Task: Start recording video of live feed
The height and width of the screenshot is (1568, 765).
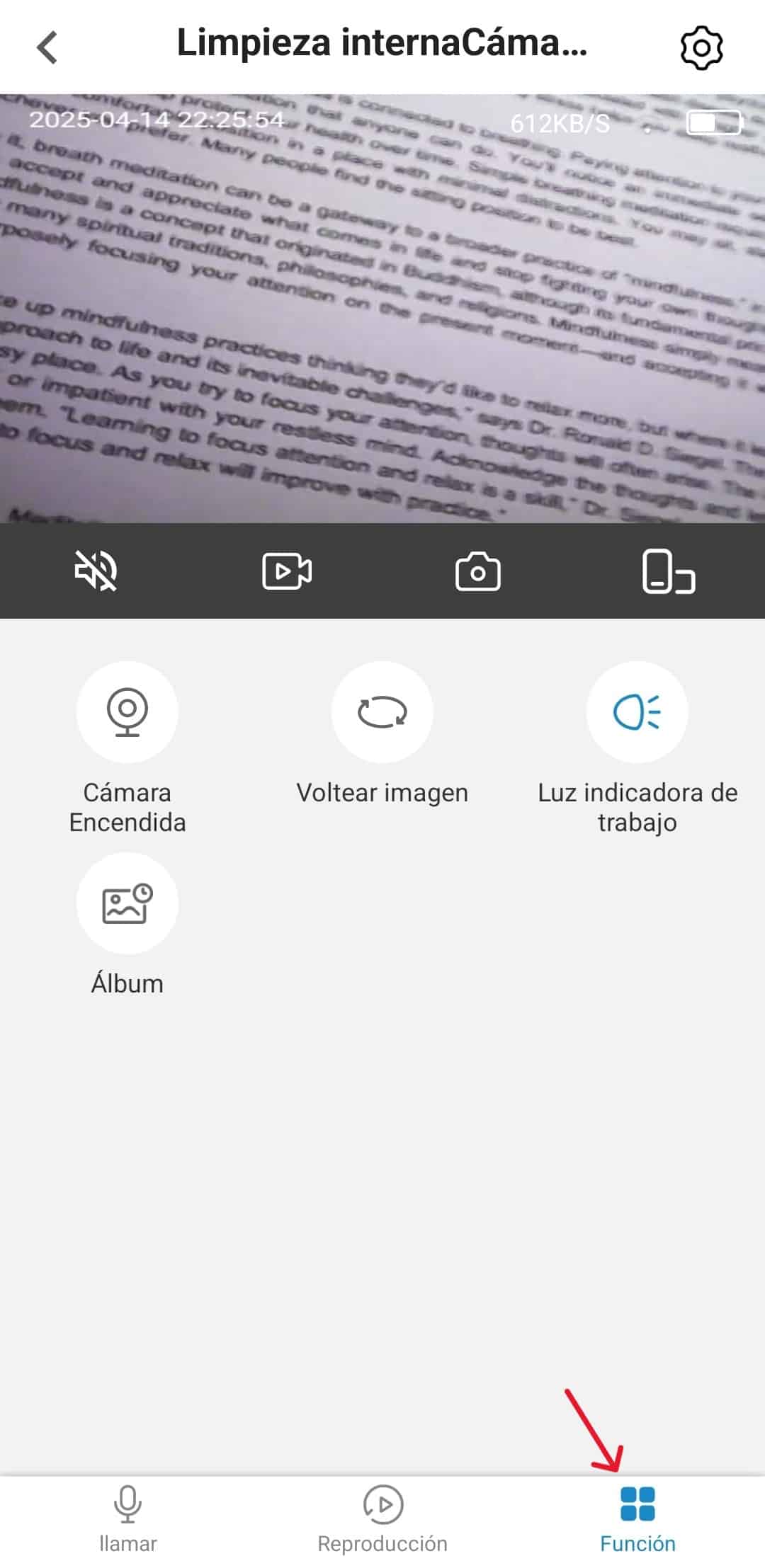Action: click(x=286, y=571)
